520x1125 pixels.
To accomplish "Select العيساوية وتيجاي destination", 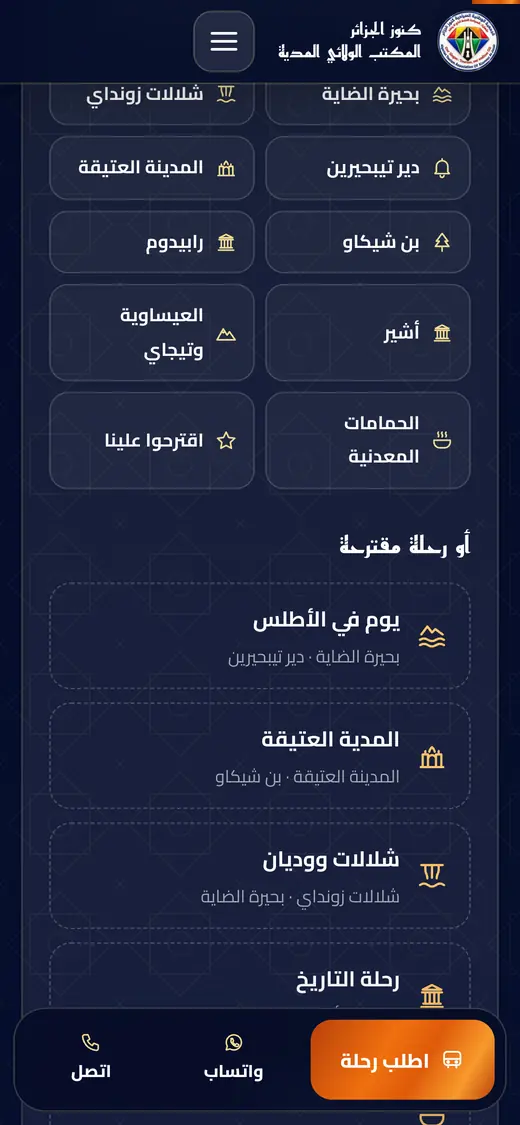I will 152,333.
